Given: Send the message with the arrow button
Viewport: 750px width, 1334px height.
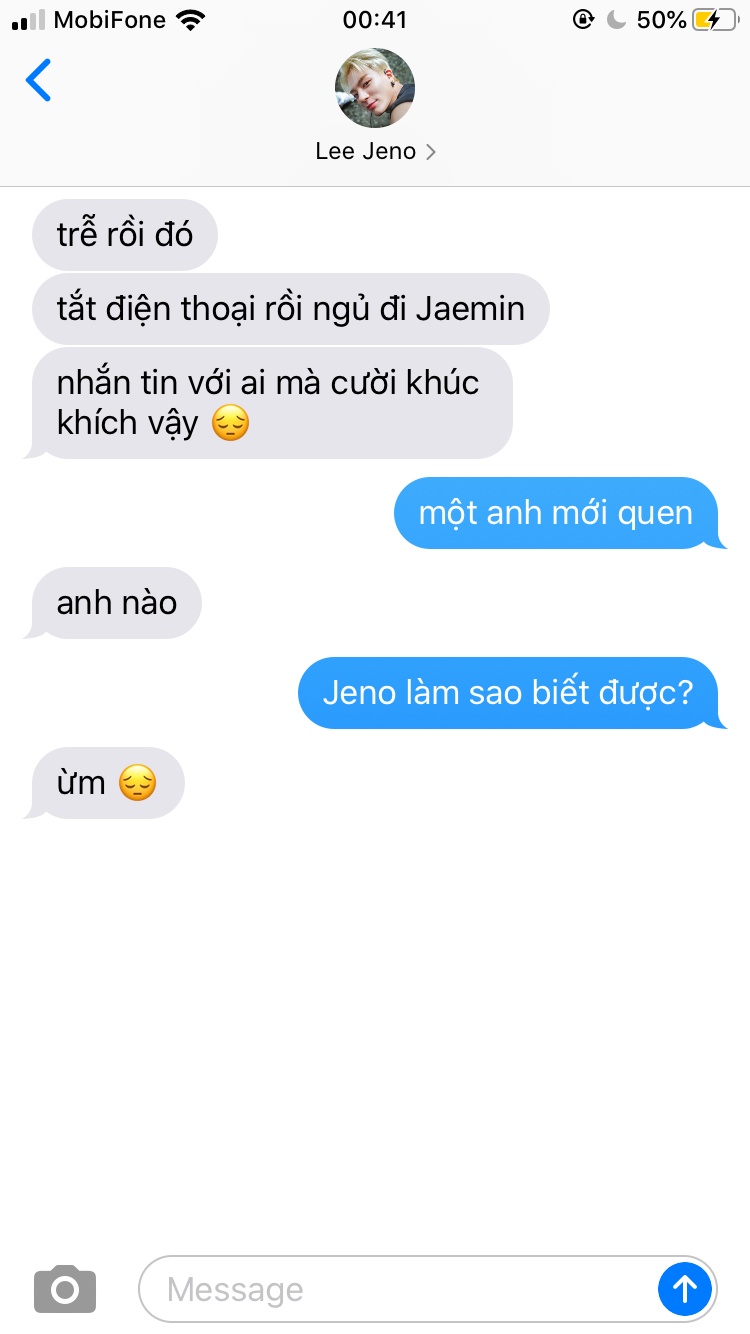Looking at the screenshot, I should (x=685, y=1289).
